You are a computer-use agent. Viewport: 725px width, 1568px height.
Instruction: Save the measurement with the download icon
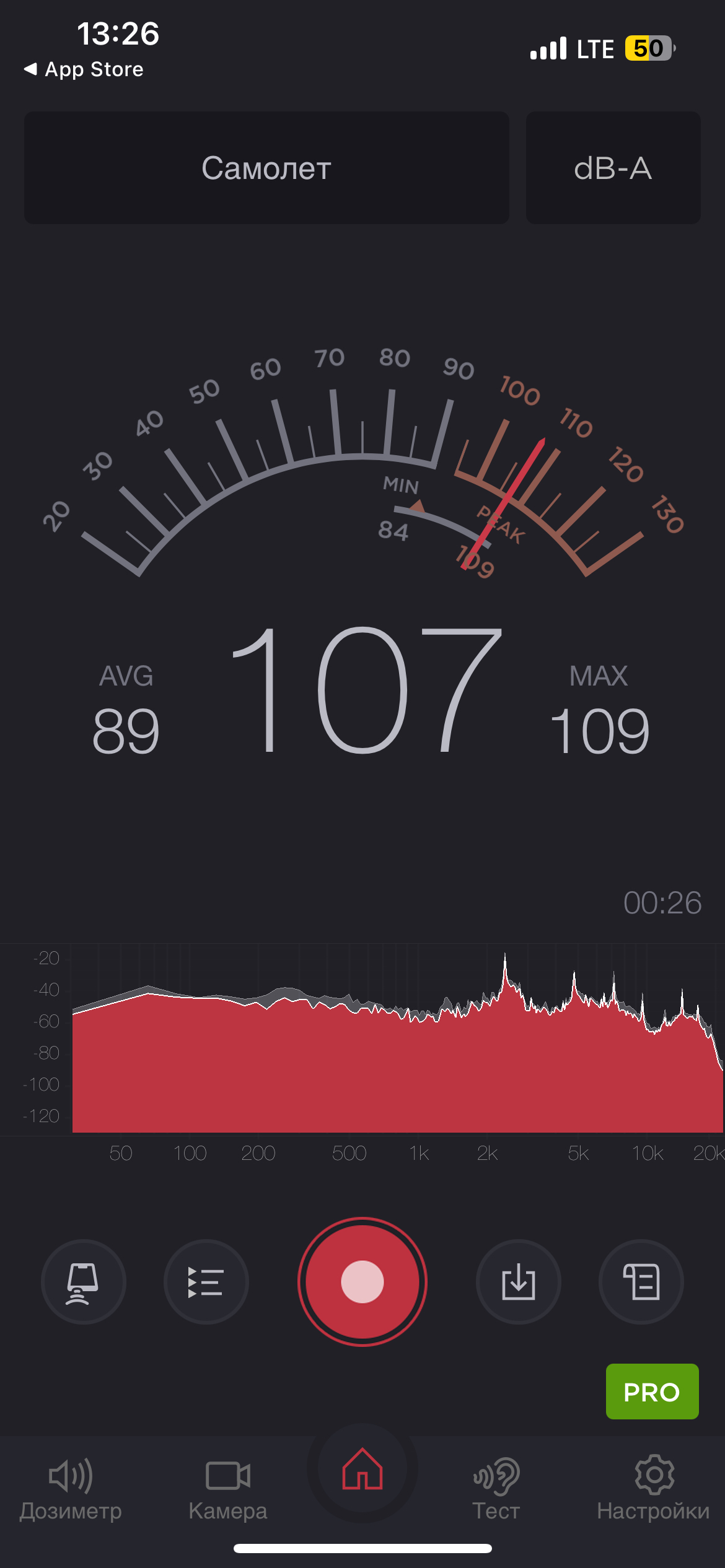point(518,1281)
